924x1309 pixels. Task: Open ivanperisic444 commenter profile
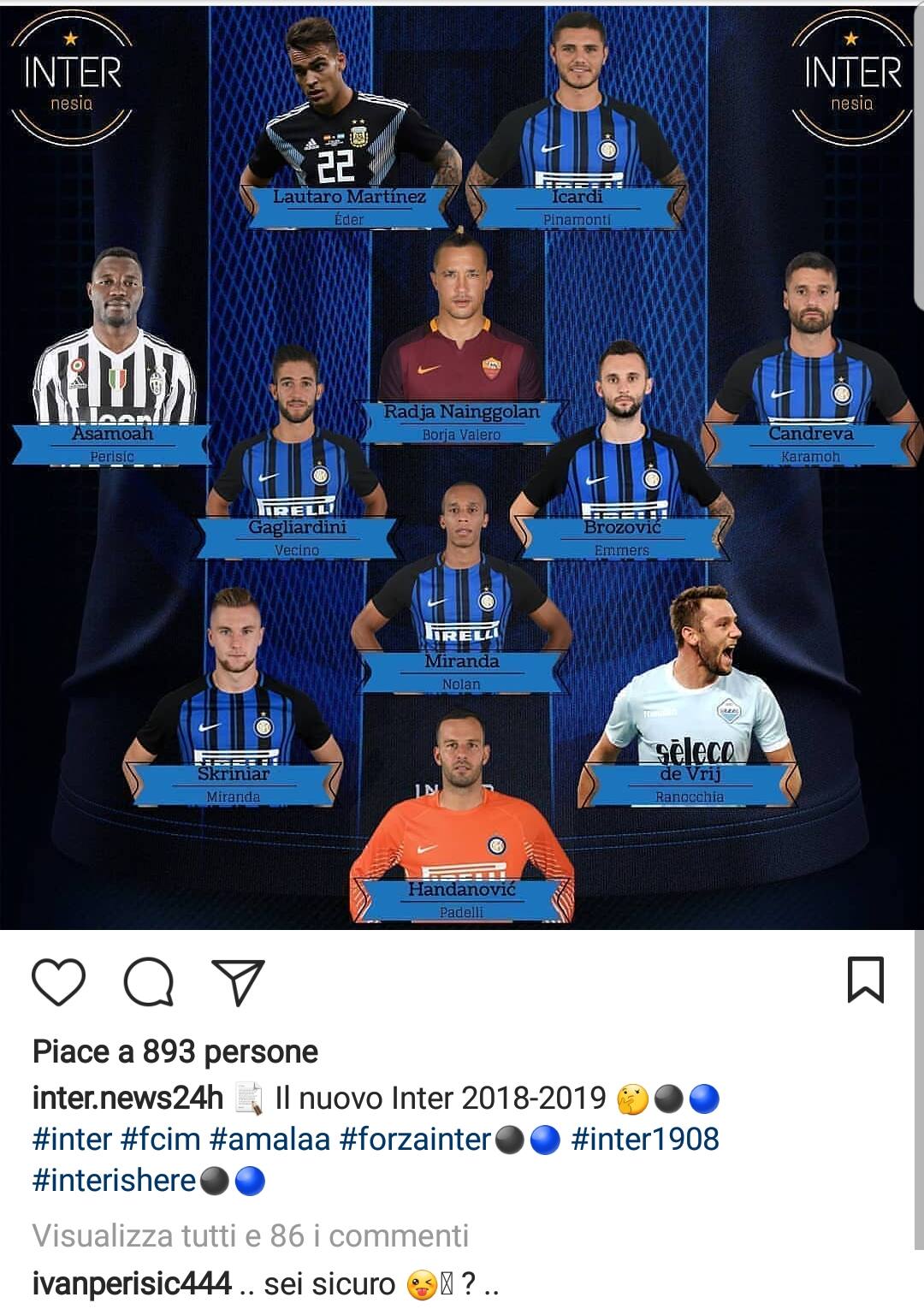(x=132, y=1284)
